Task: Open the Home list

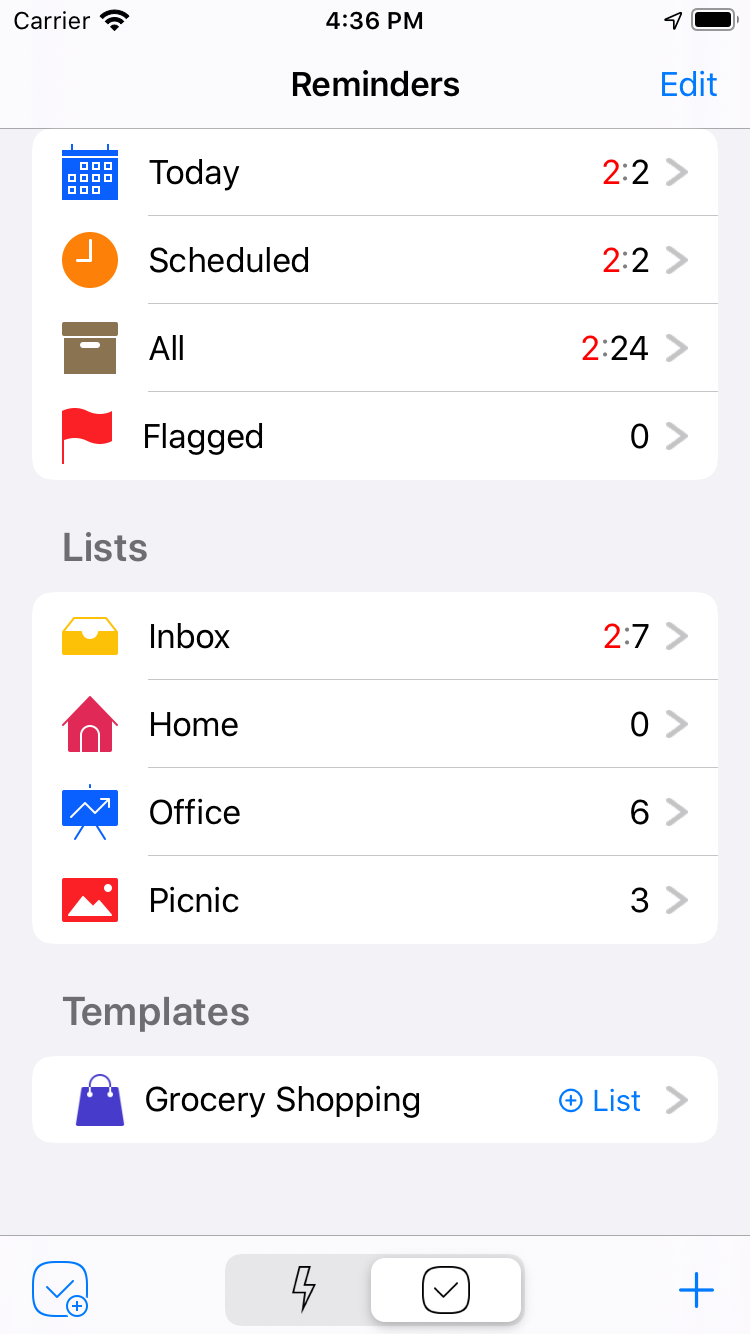Action: 375,725
